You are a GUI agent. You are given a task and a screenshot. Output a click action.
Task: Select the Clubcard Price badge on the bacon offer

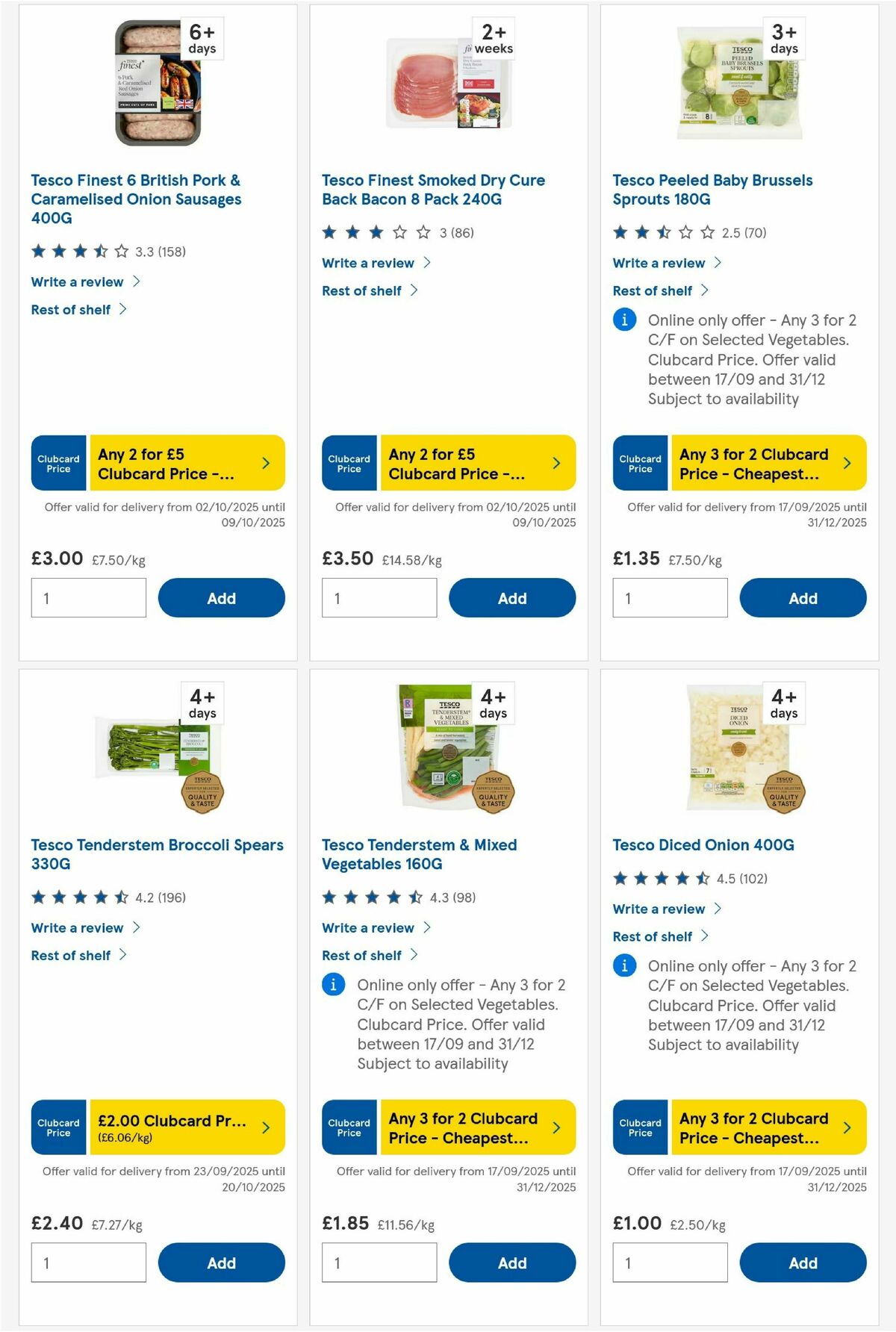tap(348, 463)
